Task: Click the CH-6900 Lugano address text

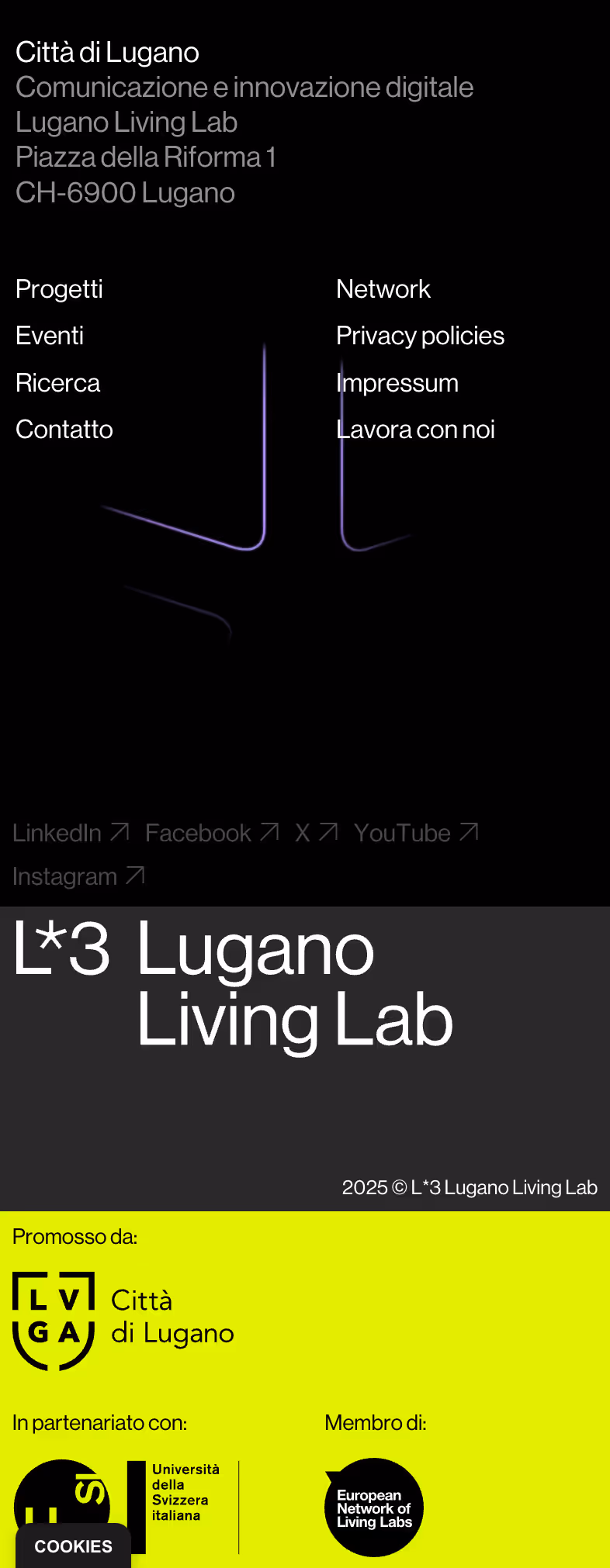Action: pos(126,192)
